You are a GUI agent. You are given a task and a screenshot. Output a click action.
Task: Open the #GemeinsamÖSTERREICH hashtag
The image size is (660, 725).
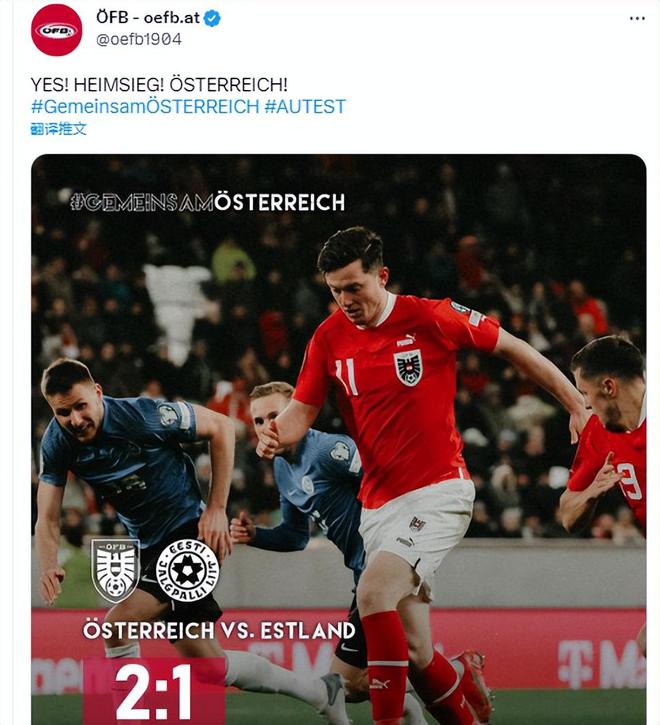coord(145,106)
